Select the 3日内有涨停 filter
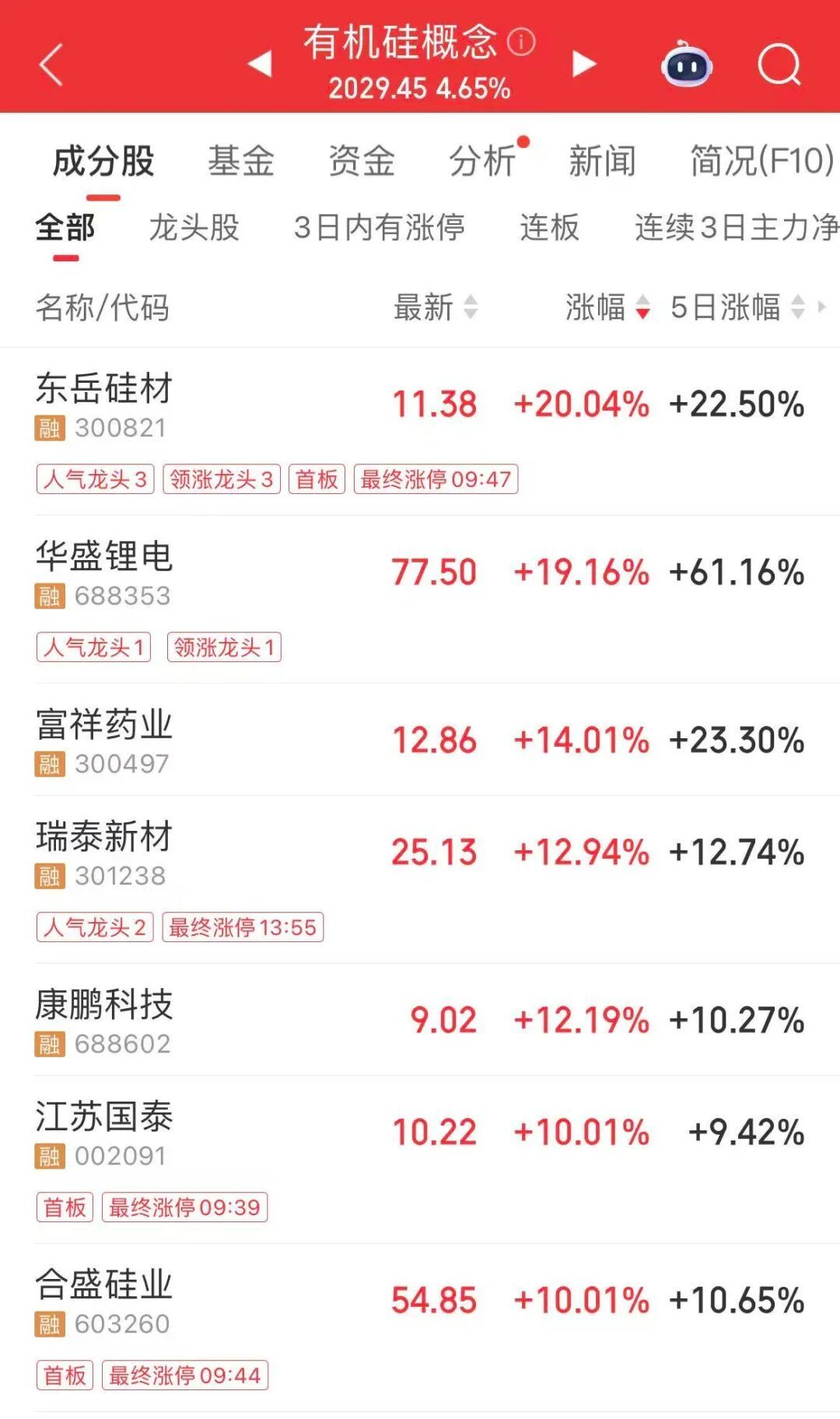This screenshot has height=1419, width=840. click(380, 228)
